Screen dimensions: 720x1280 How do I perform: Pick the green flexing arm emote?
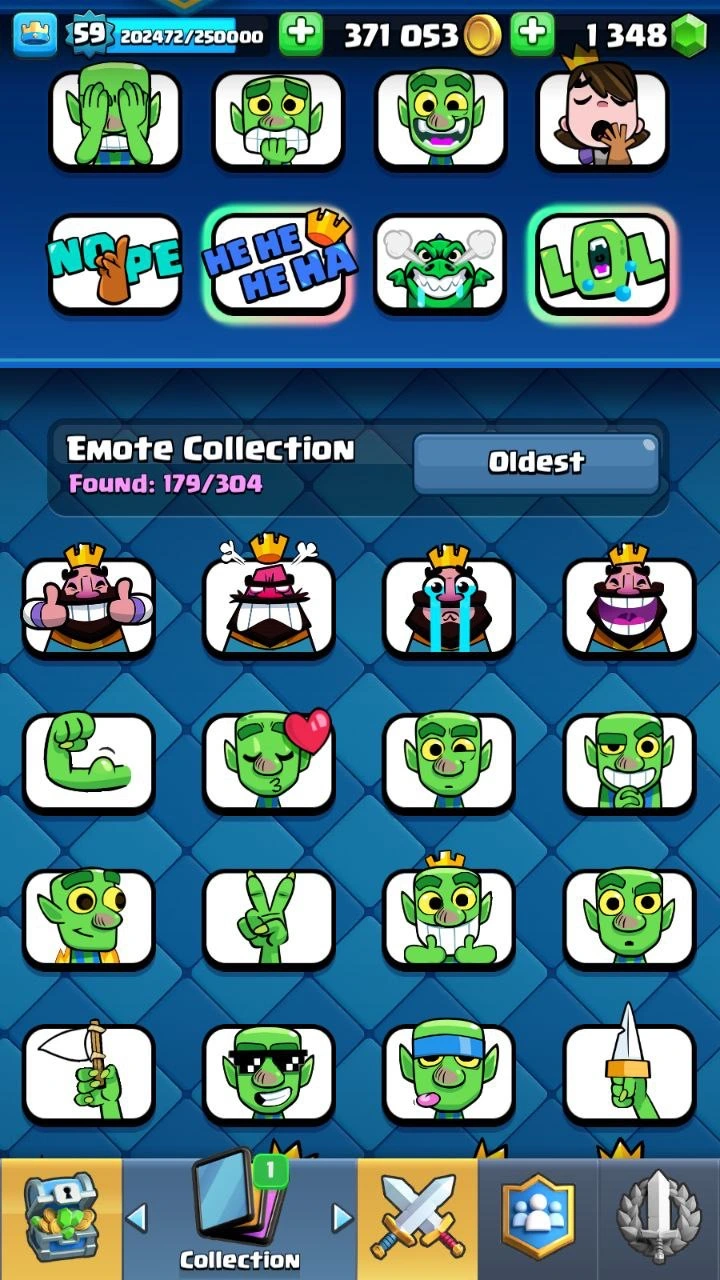tap(88, 762)
